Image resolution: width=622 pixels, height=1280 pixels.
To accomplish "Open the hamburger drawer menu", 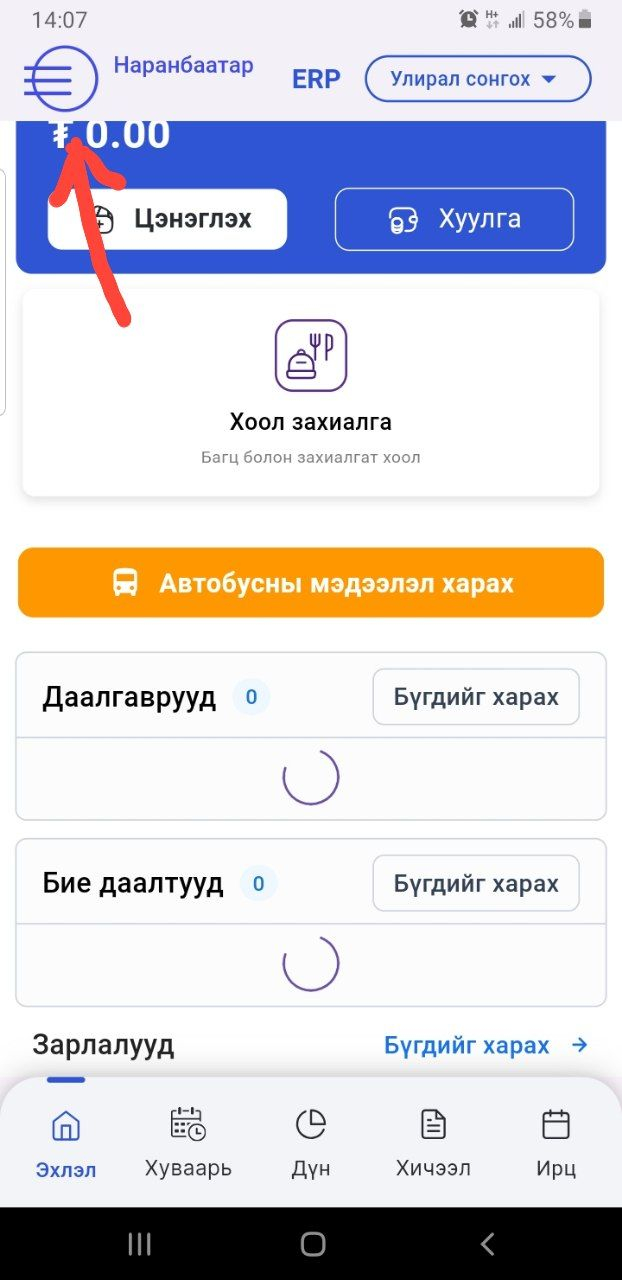I will coord(60,78).
